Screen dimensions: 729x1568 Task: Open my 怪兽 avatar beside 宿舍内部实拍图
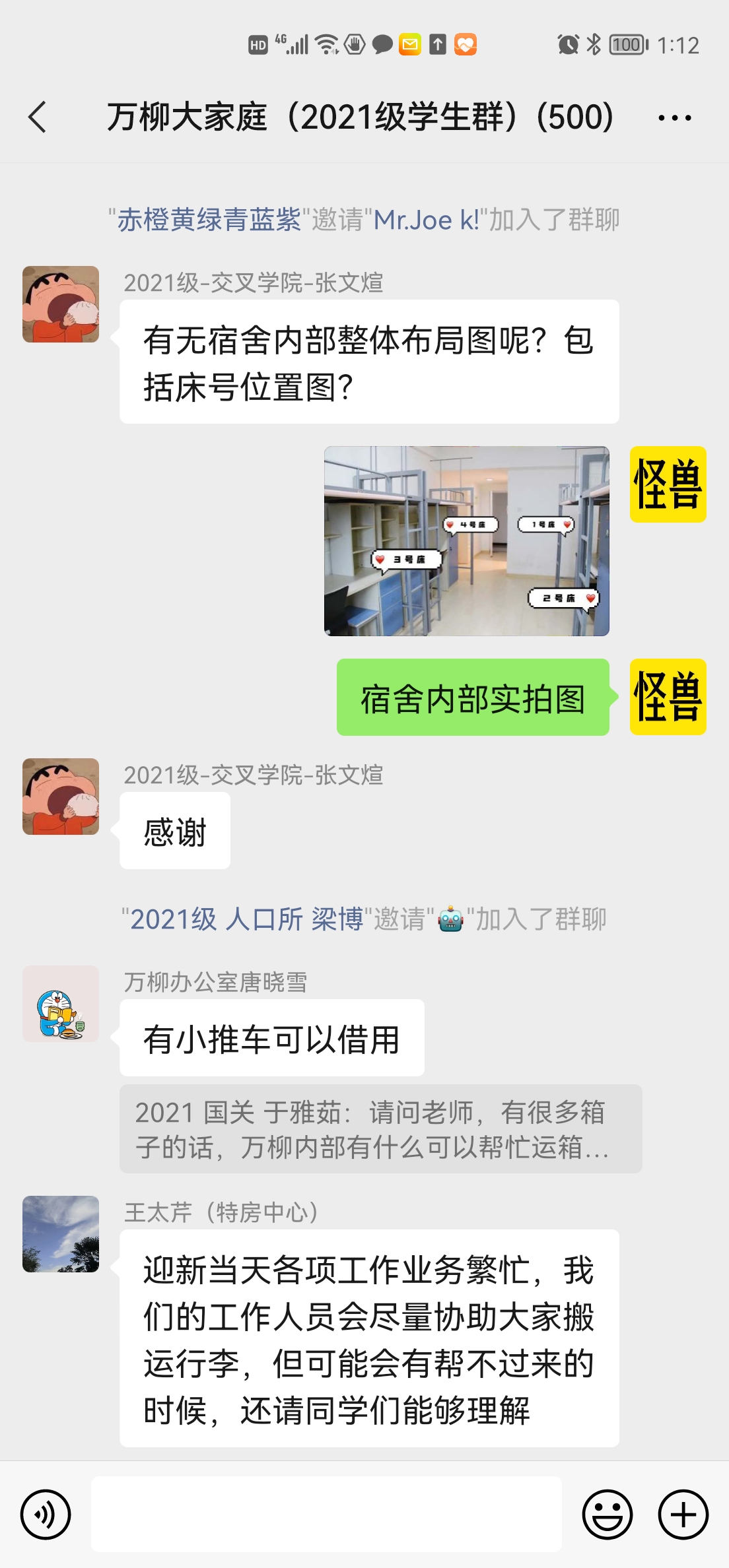point(668,697)
